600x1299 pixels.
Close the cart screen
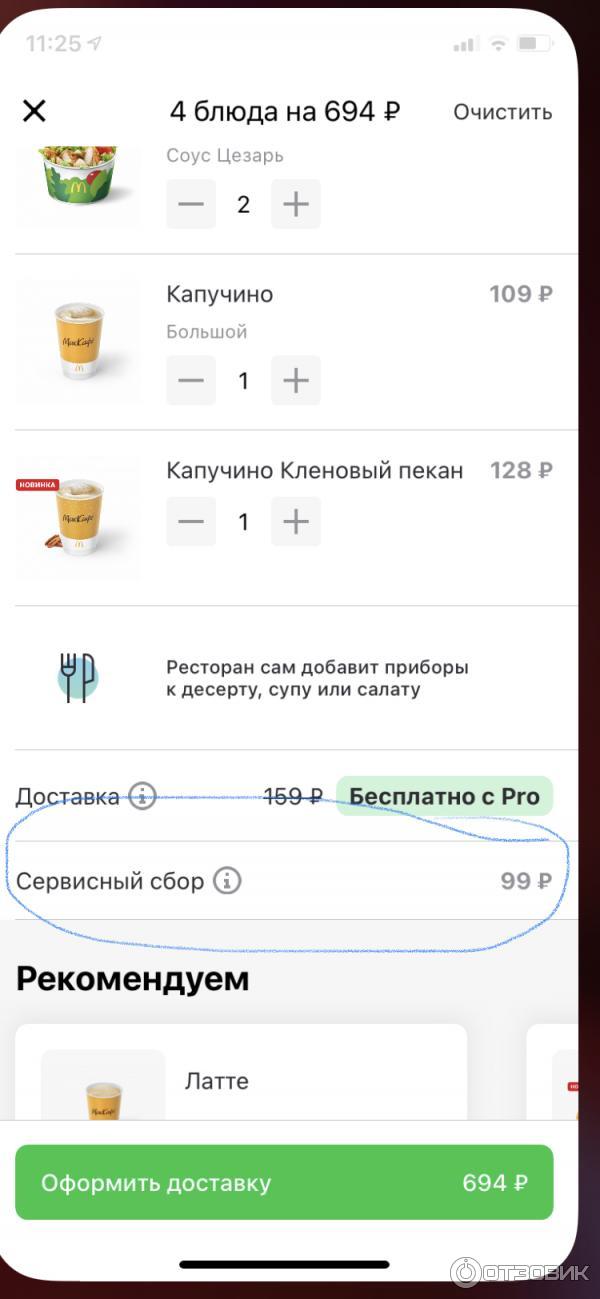34,111
